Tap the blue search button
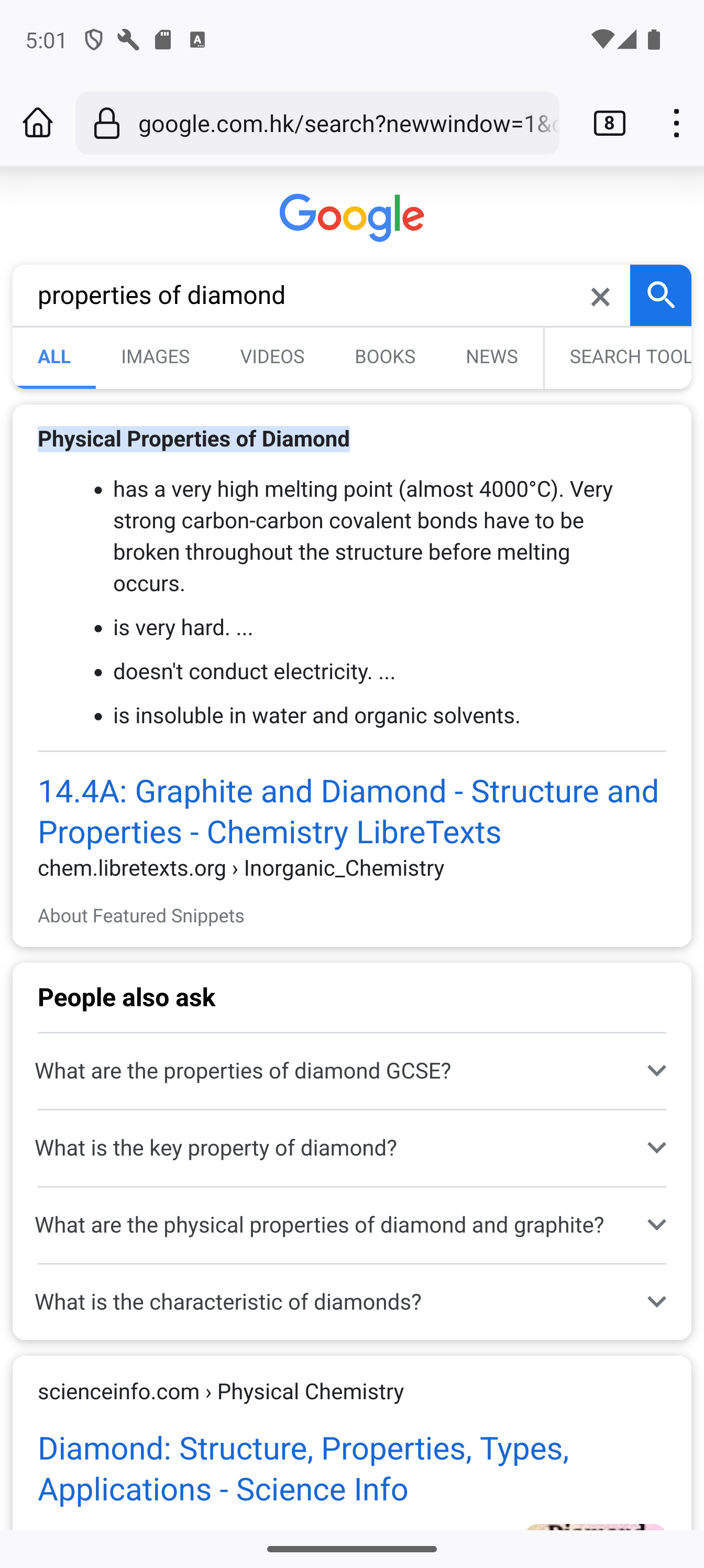The width and height of the screenshot is (704, 1568). 660,296
